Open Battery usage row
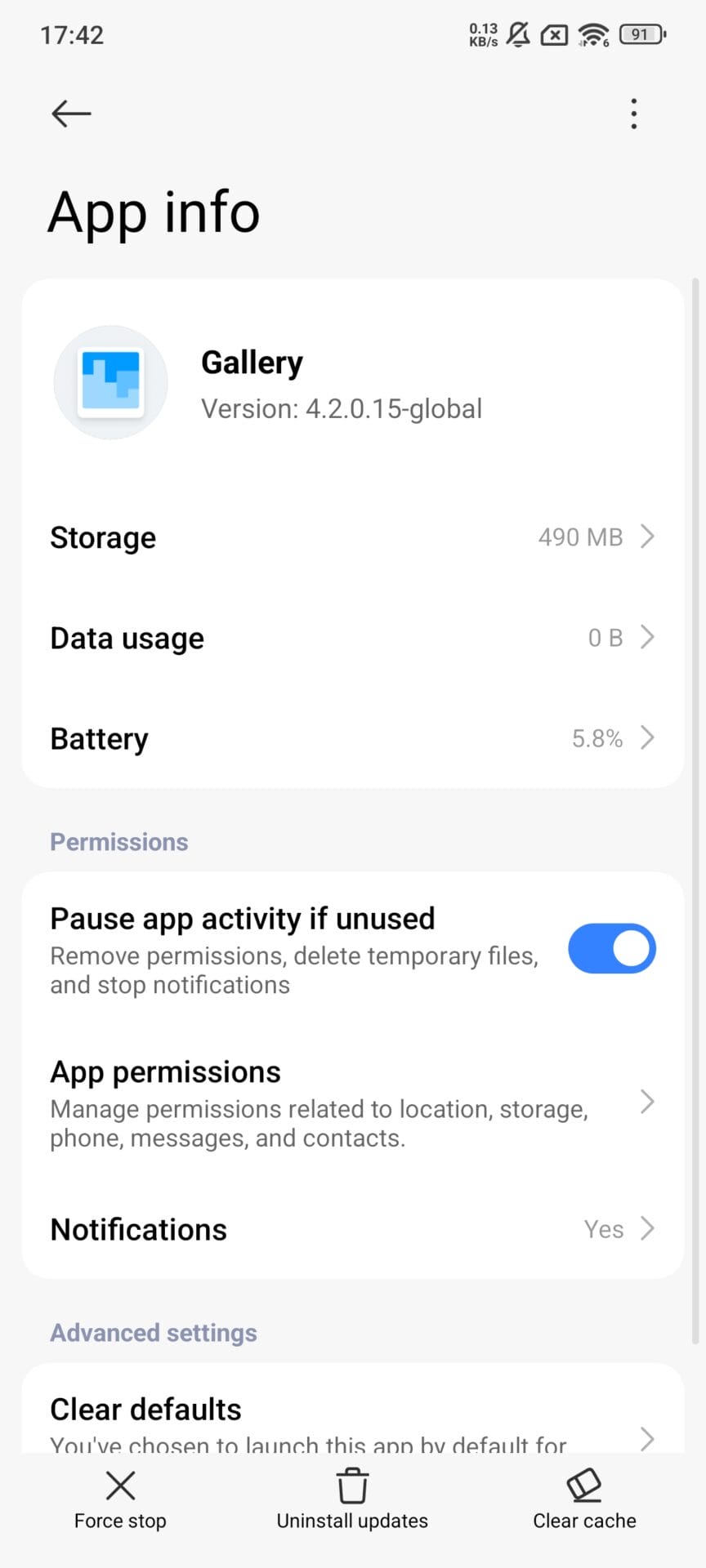This screenshot has width=706, height=1568. click(352, 738)
